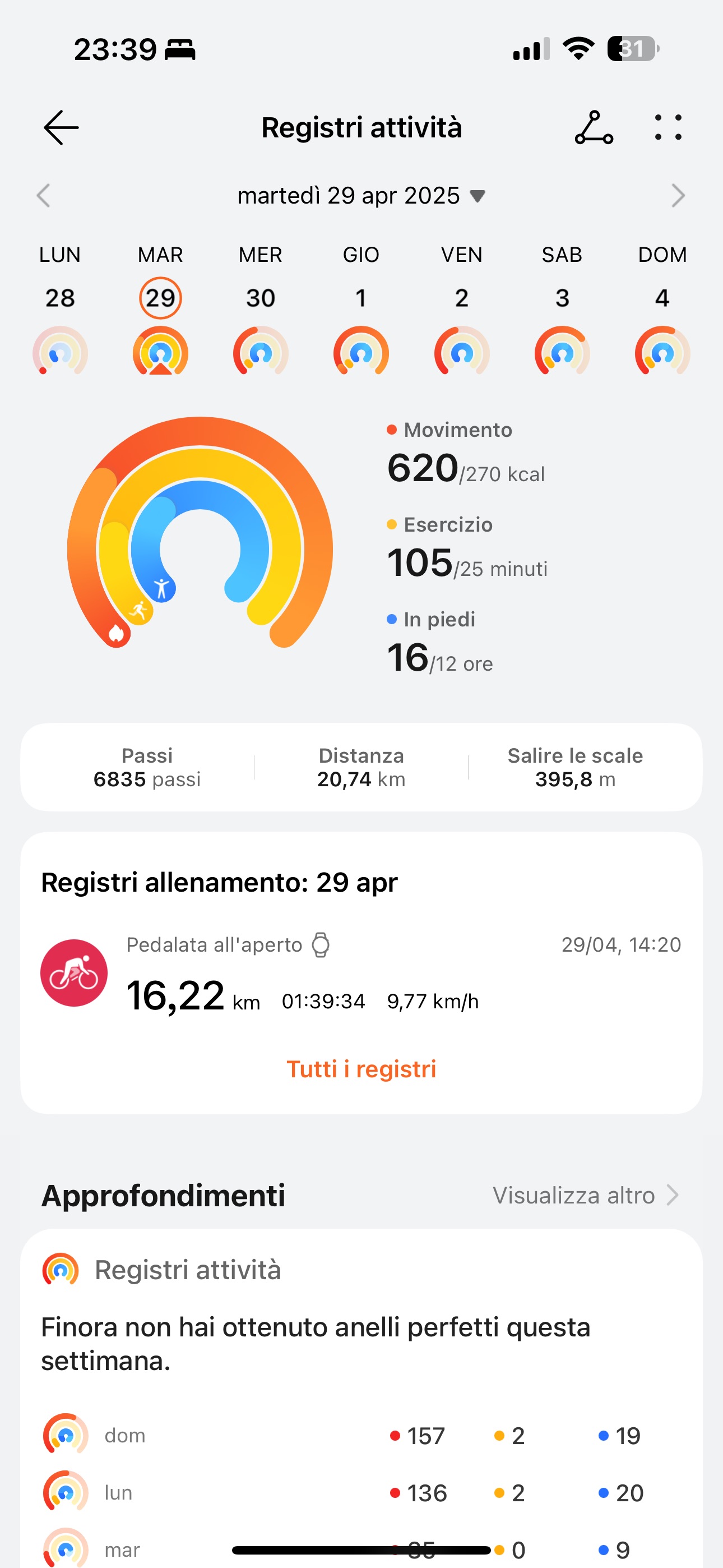
Task: Open the Pedalata all'aperto workout record
Action: coord(361,972)
